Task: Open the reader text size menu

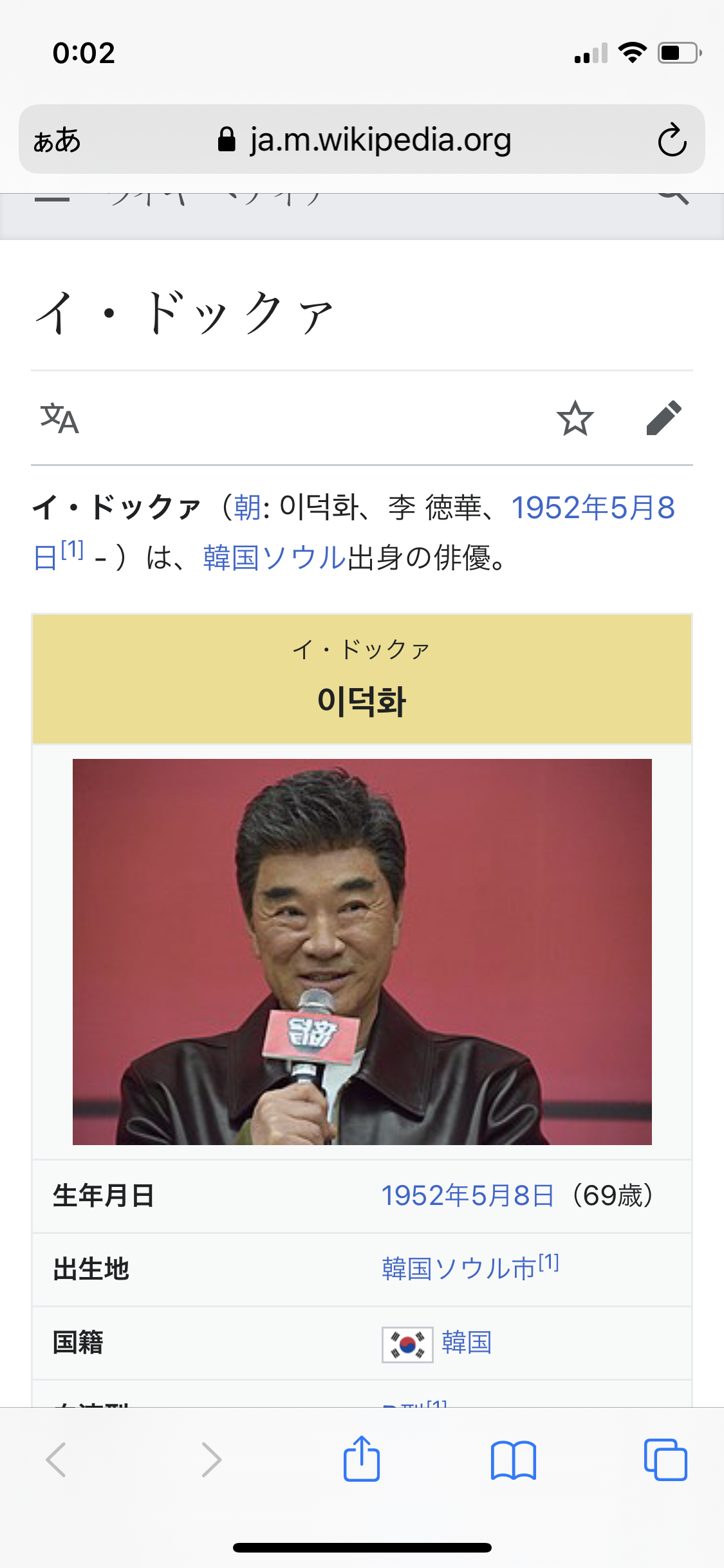Action: point(57,140)
